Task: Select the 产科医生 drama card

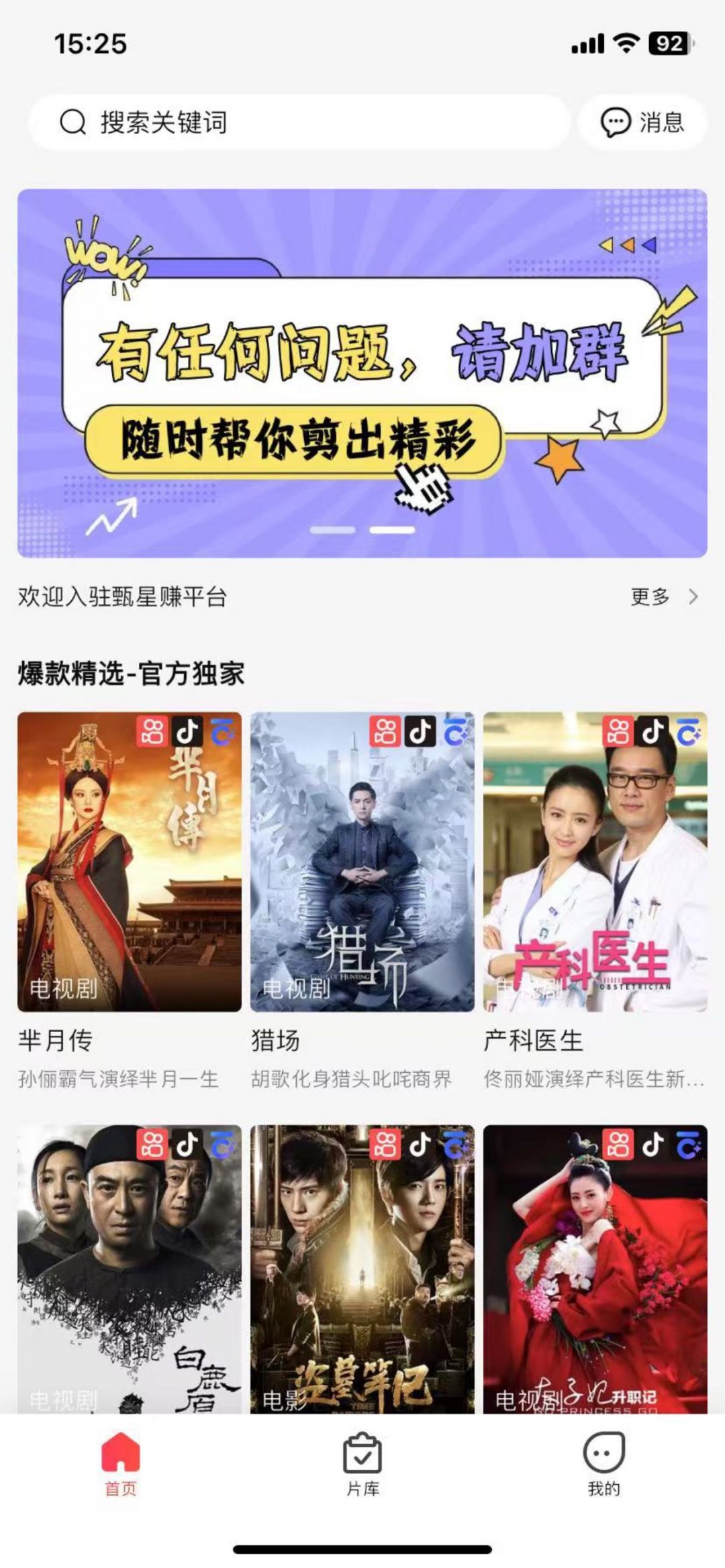Action: point(595,861)
